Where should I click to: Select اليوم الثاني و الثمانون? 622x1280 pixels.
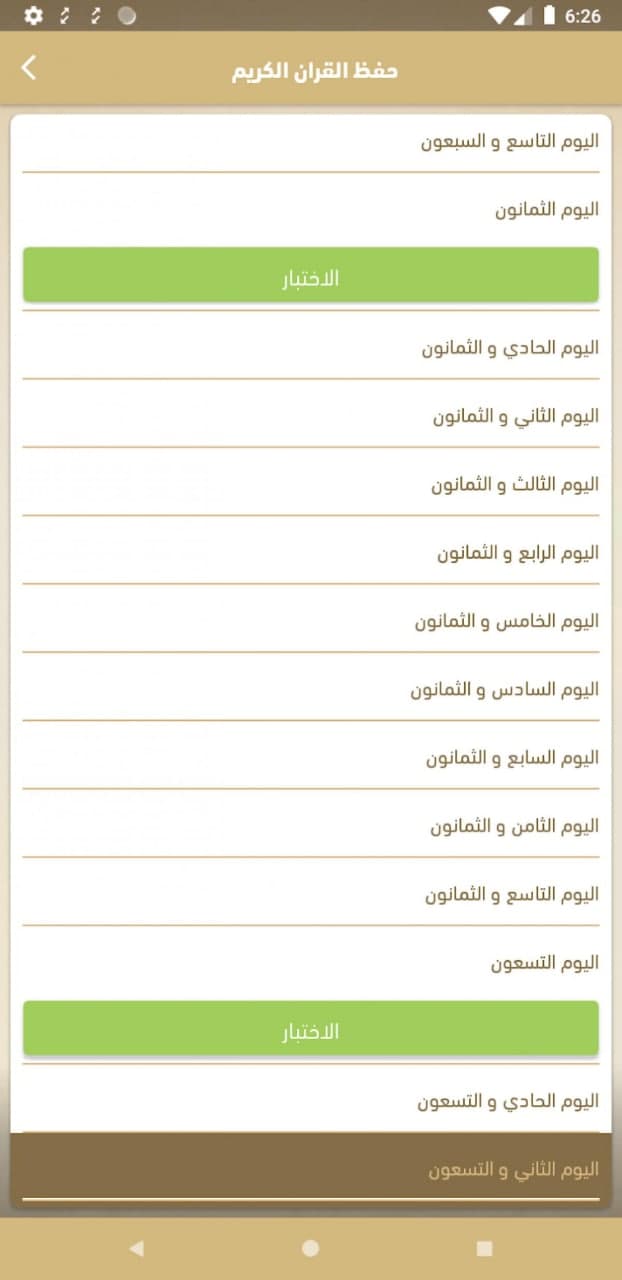click(x=311, y=416)
